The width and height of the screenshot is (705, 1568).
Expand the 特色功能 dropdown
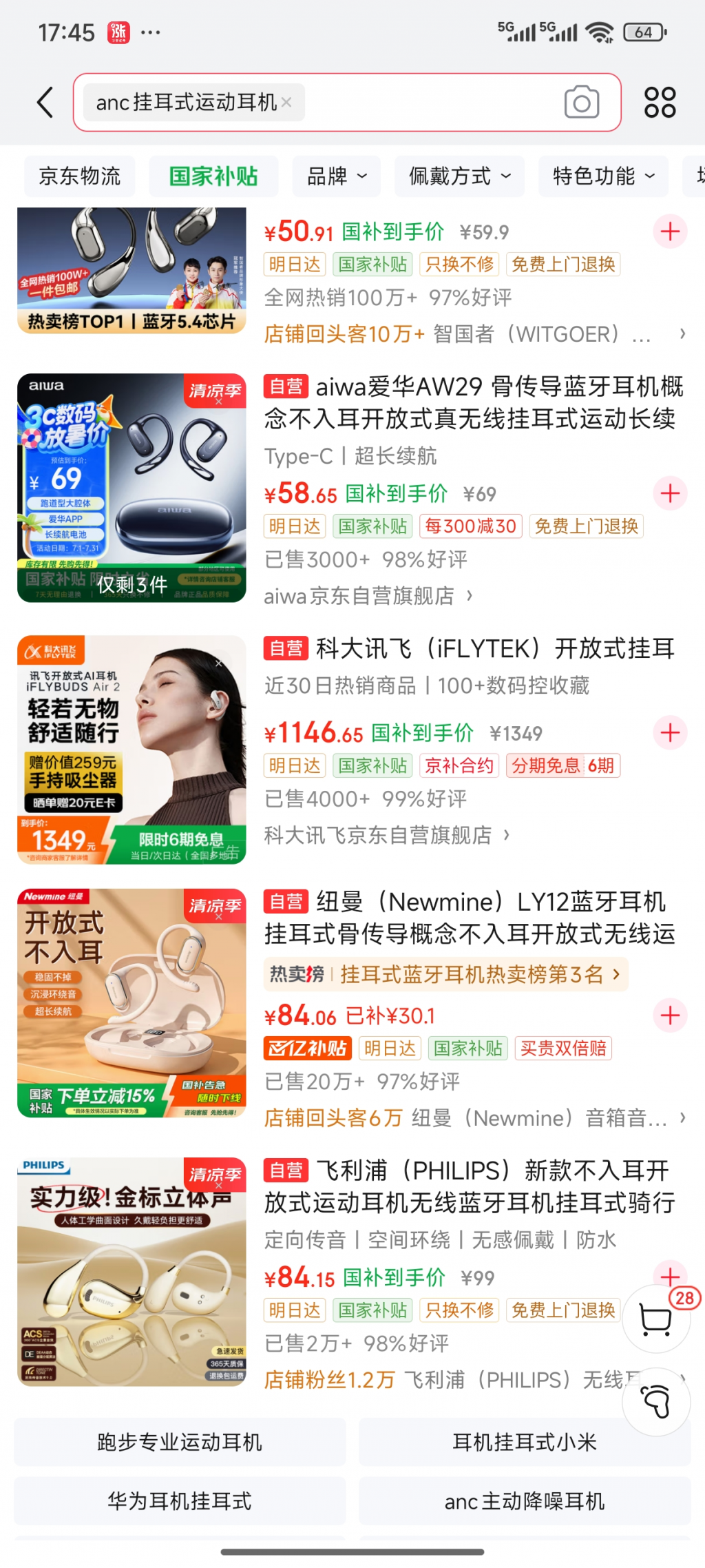tap(603, 176)
